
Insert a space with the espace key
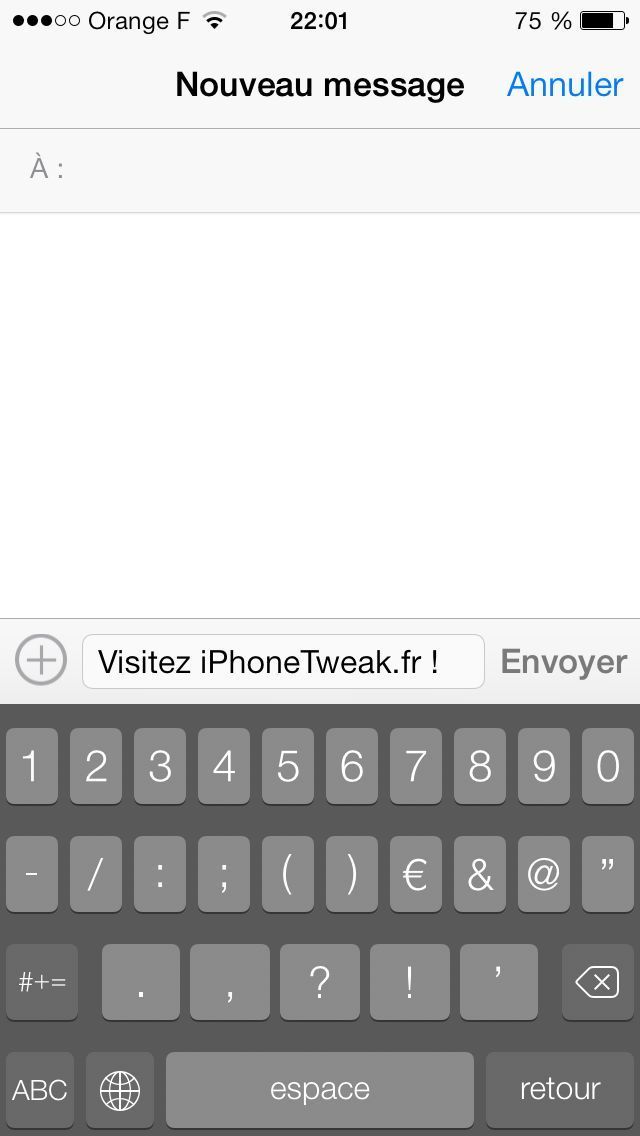[x=320, y=1089]
